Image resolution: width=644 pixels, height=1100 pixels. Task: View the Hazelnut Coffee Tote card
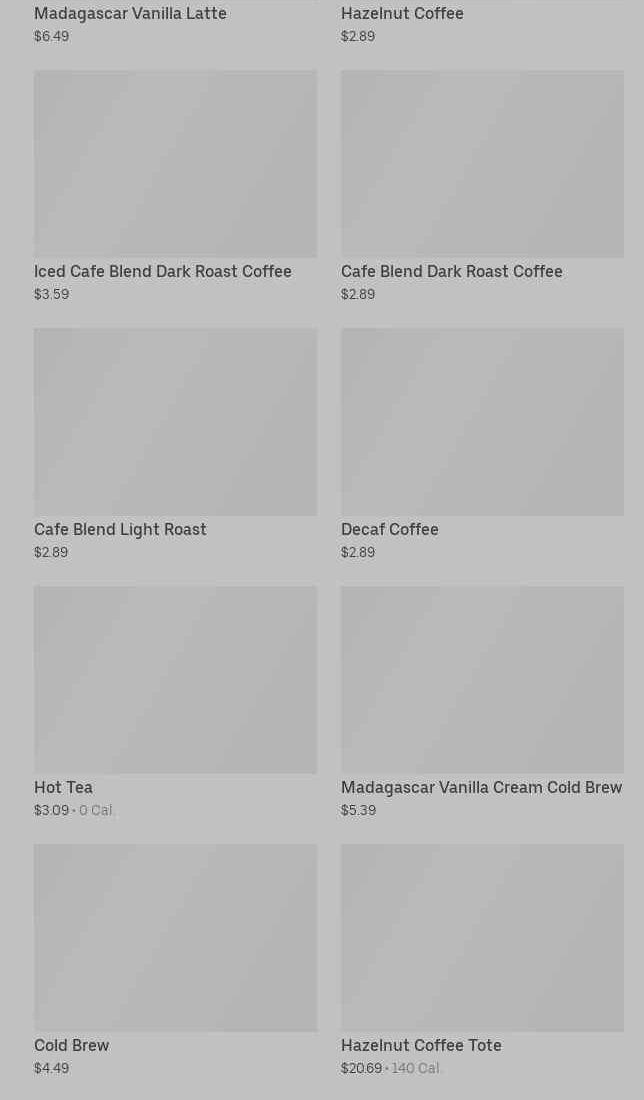(482, 939)
